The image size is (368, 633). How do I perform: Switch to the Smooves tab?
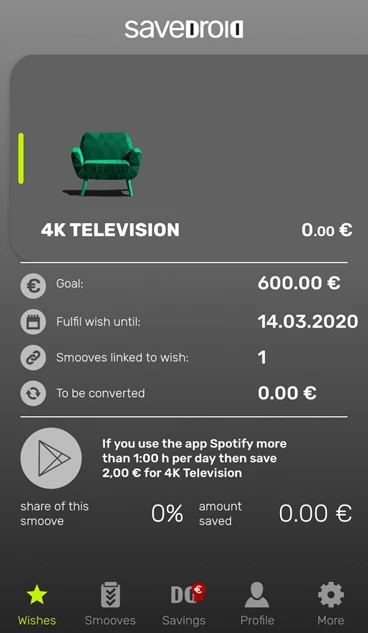point(110,604)
